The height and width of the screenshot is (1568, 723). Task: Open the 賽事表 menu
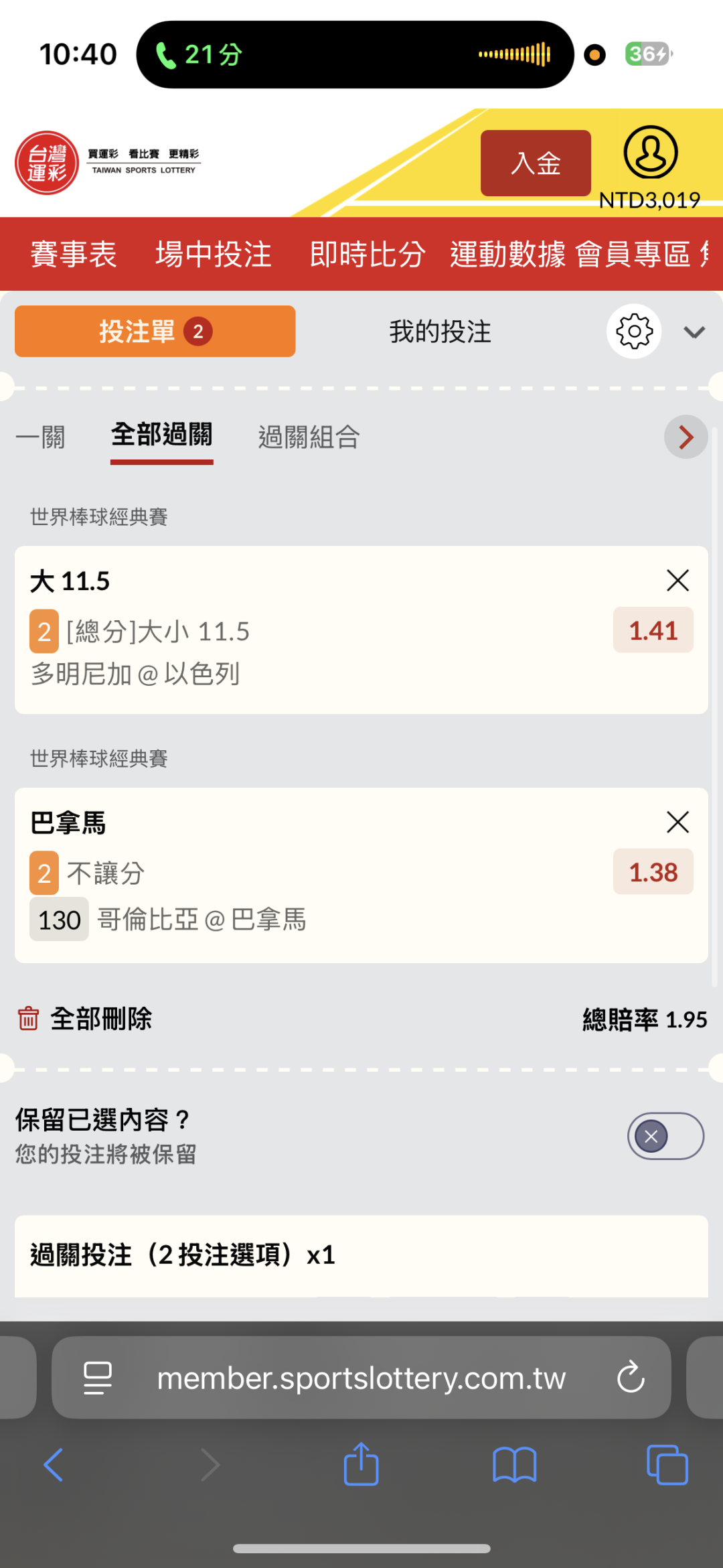click(74, 255)
